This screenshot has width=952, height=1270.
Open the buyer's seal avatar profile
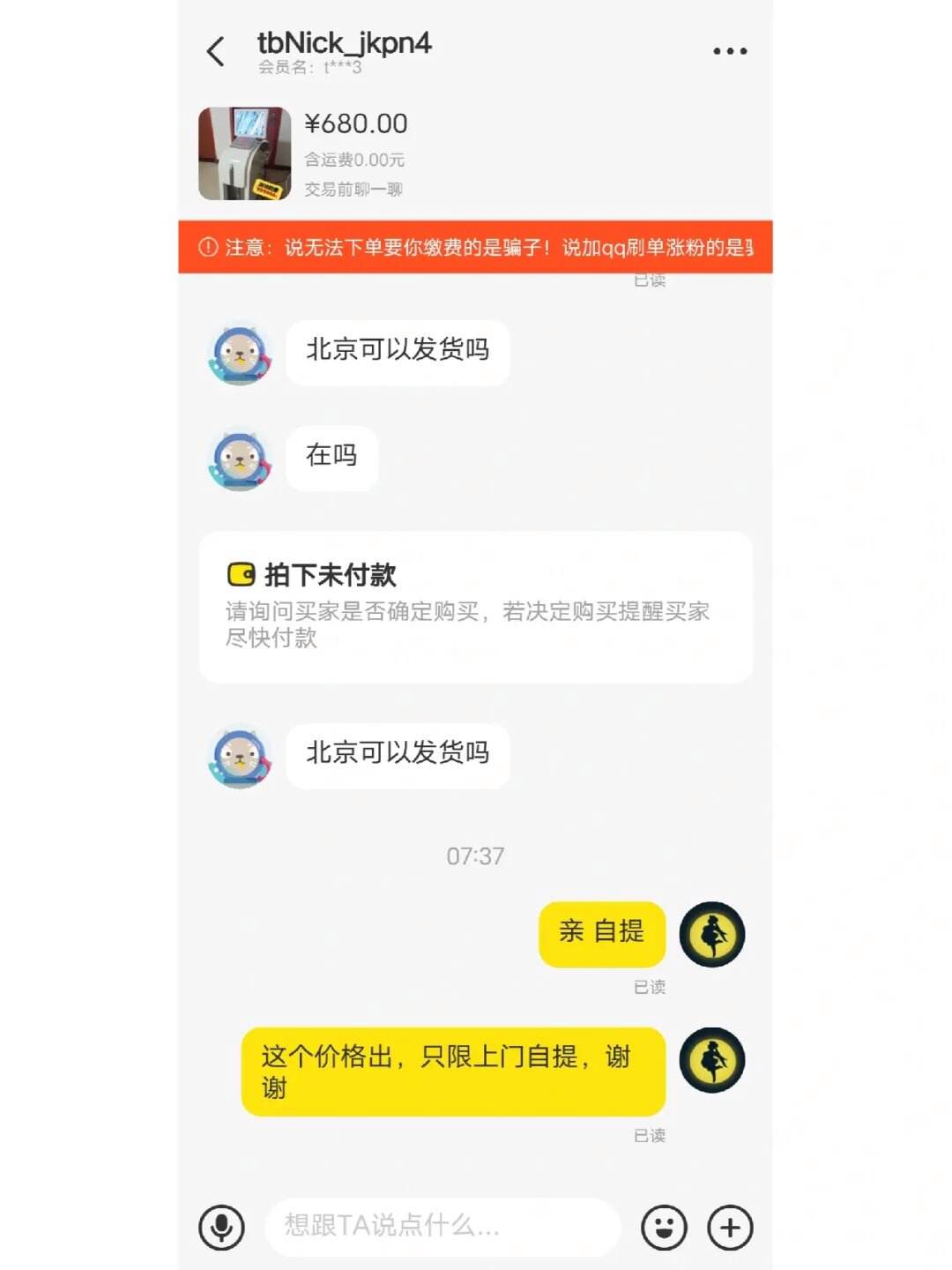pyautogui.click(x=240, y=355)
